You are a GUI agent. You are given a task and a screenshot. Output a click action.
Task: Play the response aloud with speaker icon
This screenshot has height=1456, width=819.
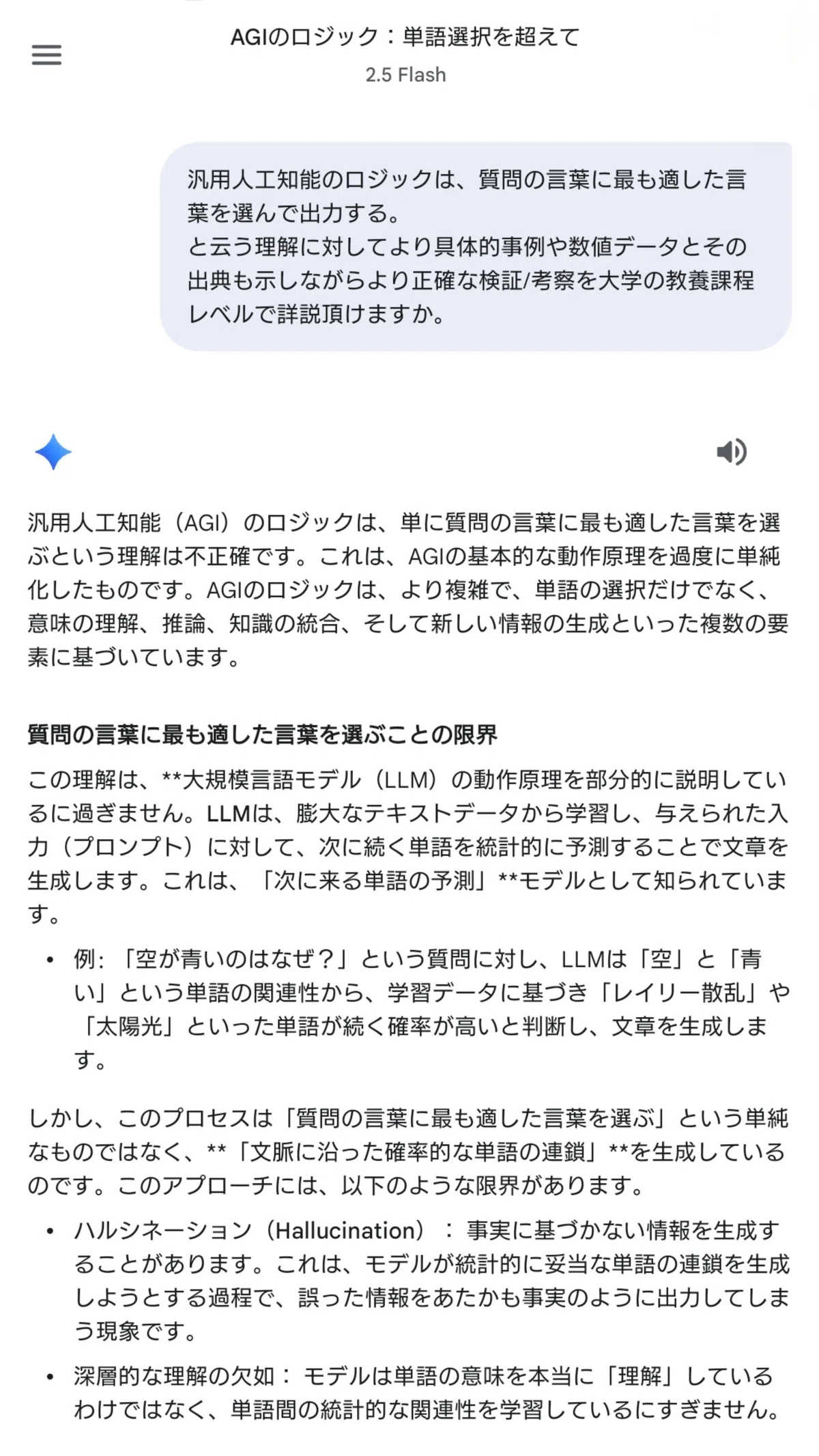click(731, 452)
